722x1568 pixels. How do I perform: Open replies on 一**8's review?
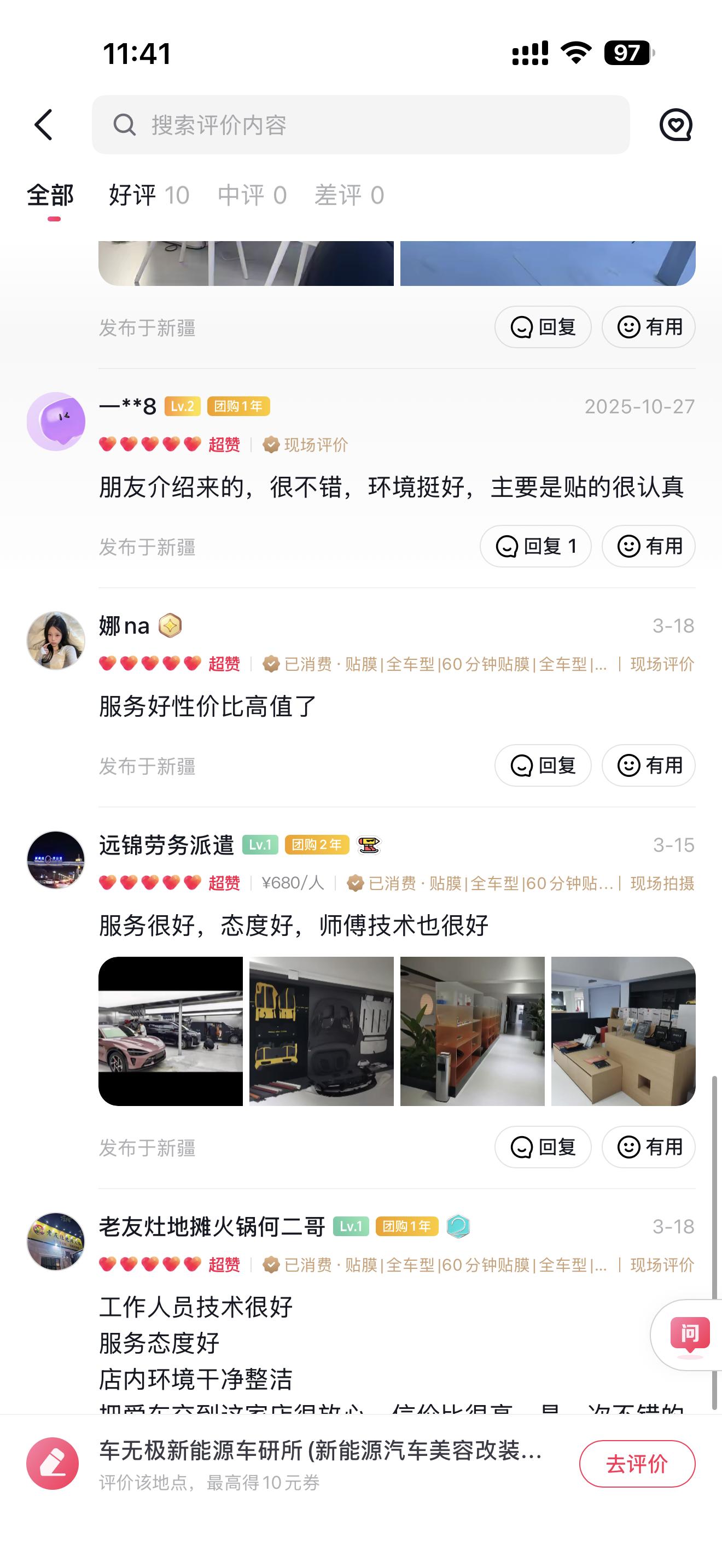(535, 546)
